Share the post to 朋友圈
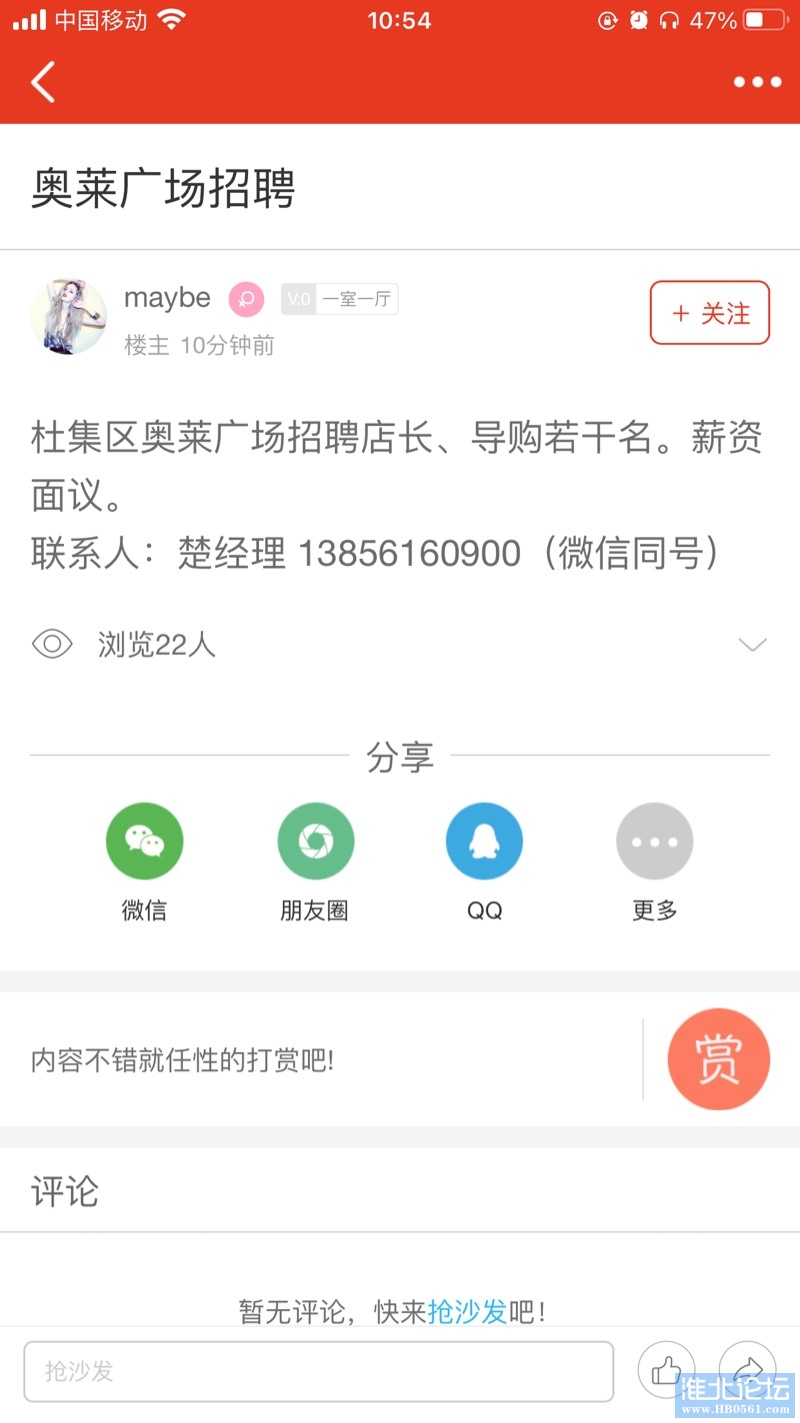This screenshot has height=1423, width=800. click(315, 842)
